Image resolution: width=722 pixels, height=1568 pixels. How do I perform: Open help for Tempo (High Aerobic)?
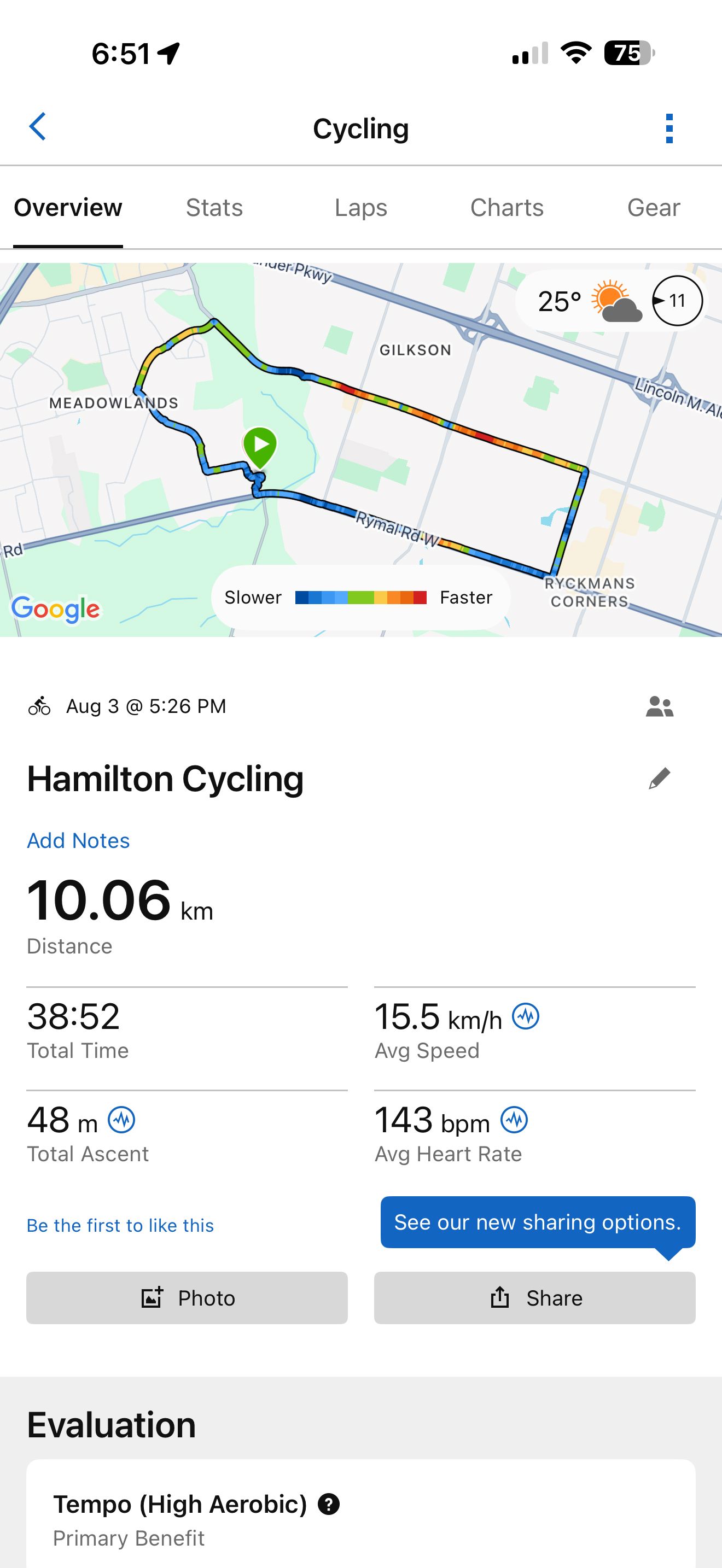pos(329,1504)
